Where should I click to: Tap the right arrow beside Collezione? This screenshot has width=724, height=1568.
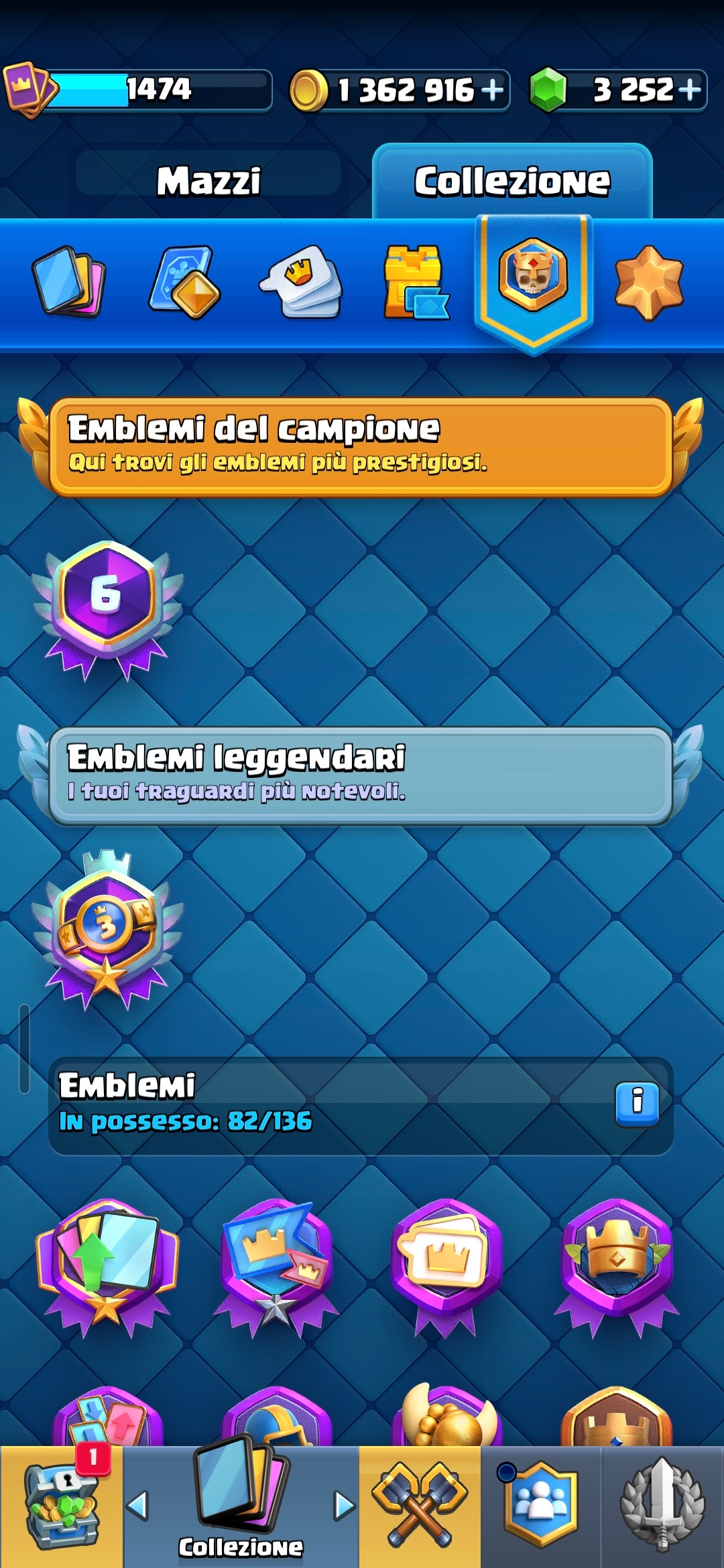[345, 1505]
